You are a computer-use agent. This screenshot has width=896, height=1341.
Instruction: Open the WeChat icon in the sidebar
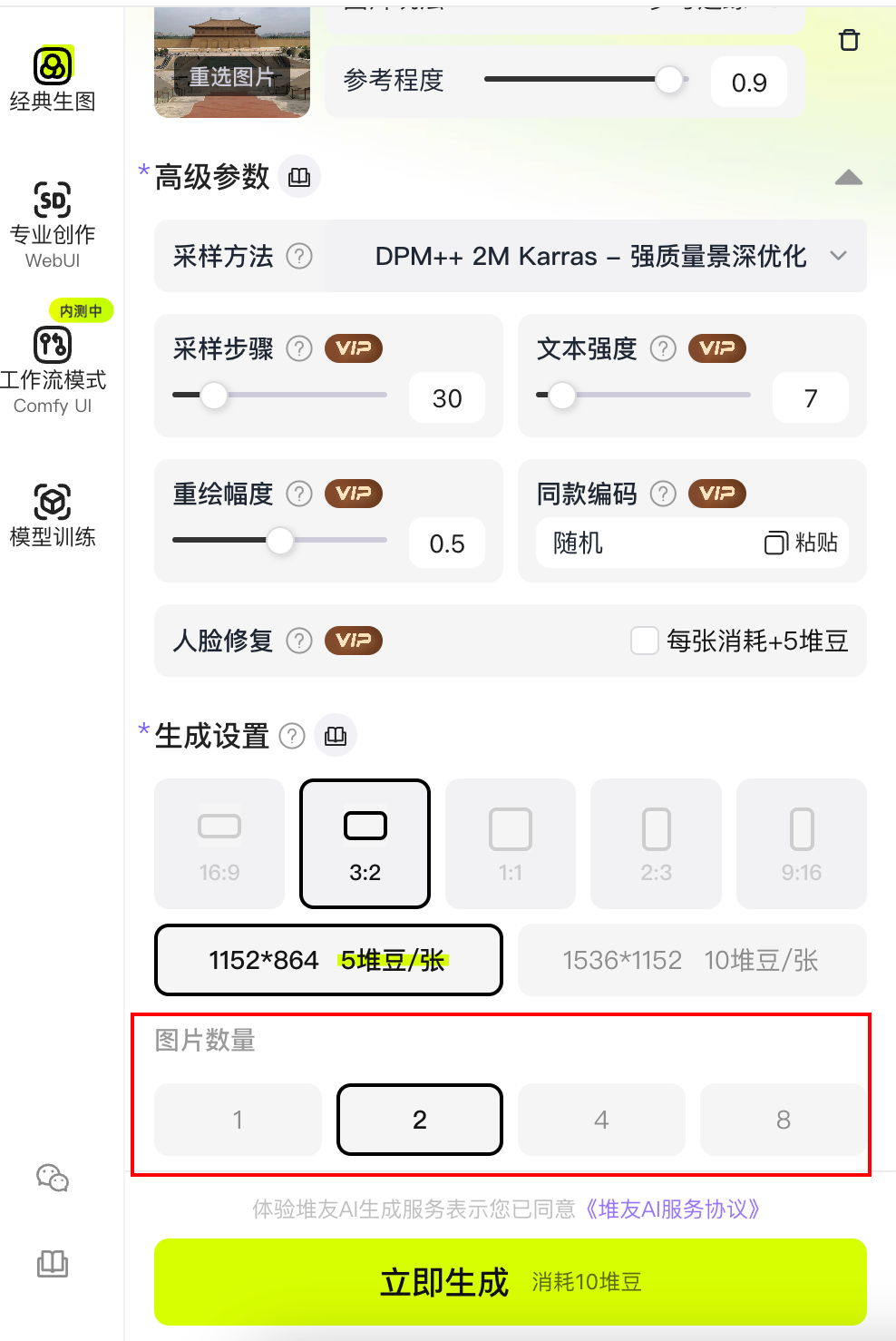(x=53, y=1178)
